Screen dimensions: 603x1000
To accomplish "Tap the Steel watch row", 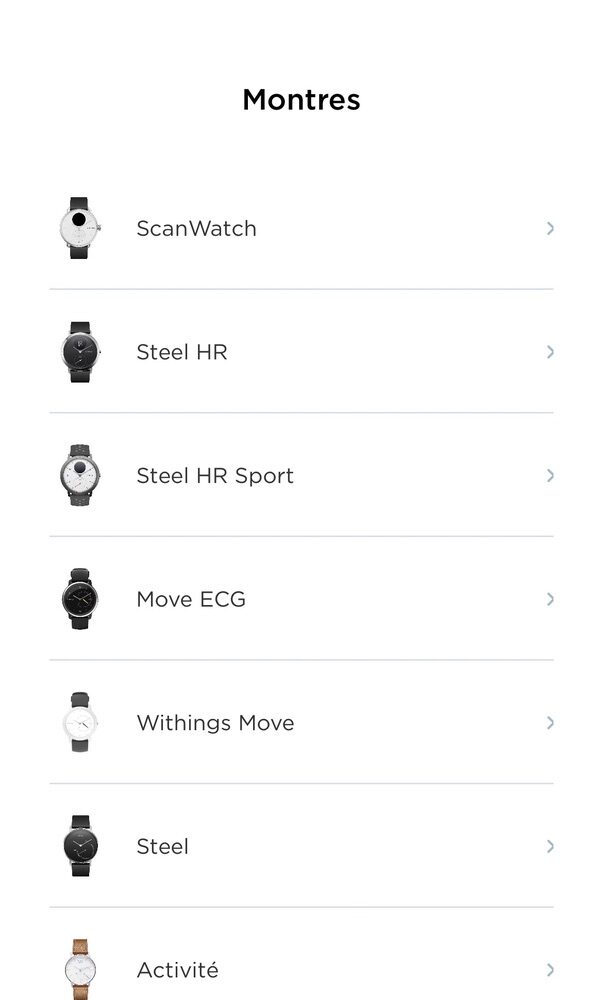I will pyautogui.click(x=302, y=846).
